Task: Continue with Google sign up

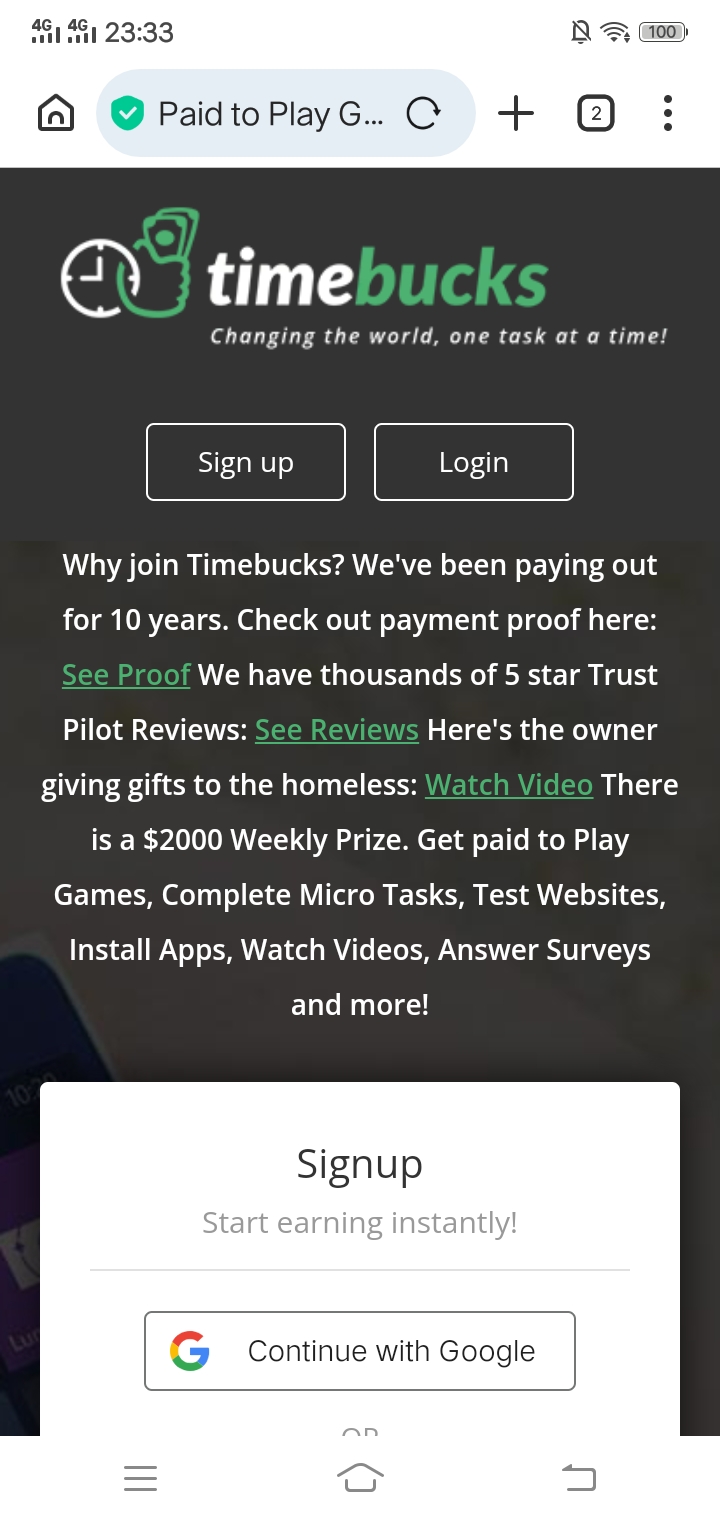Action: click(360, 1351)
